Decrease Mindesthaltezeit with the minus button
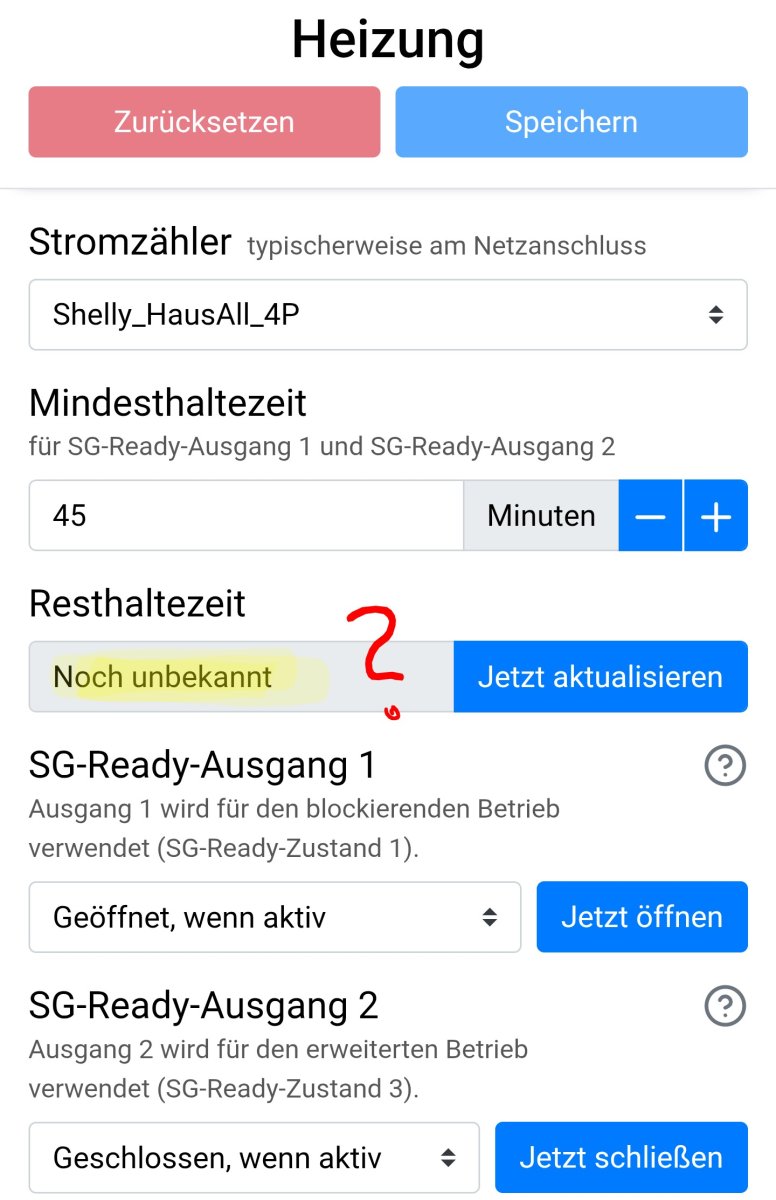776x1200 pixels. click(x=650, y=516)
